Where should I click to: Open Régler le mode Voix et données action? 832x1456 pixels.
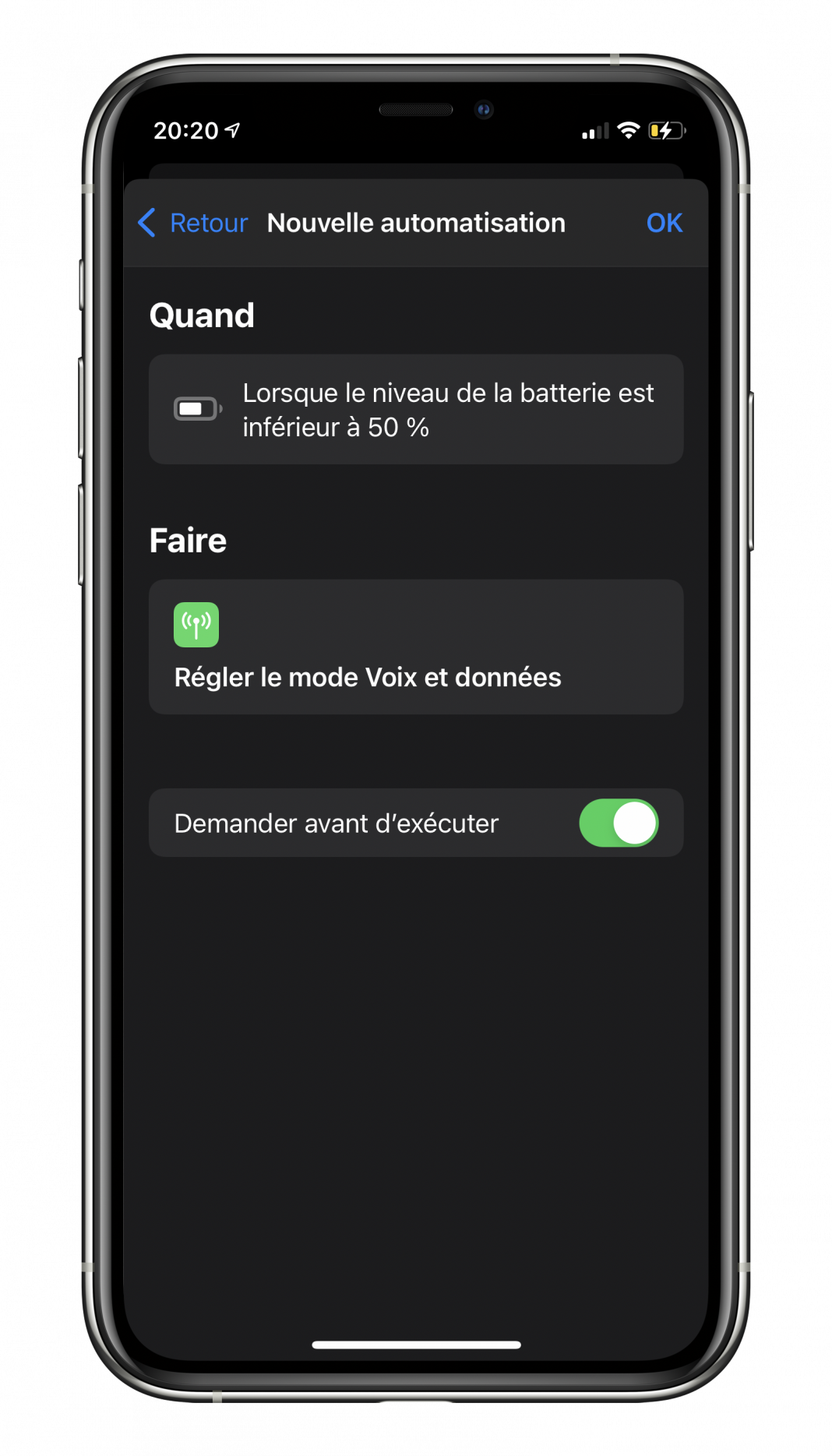[x=416, y=647]
